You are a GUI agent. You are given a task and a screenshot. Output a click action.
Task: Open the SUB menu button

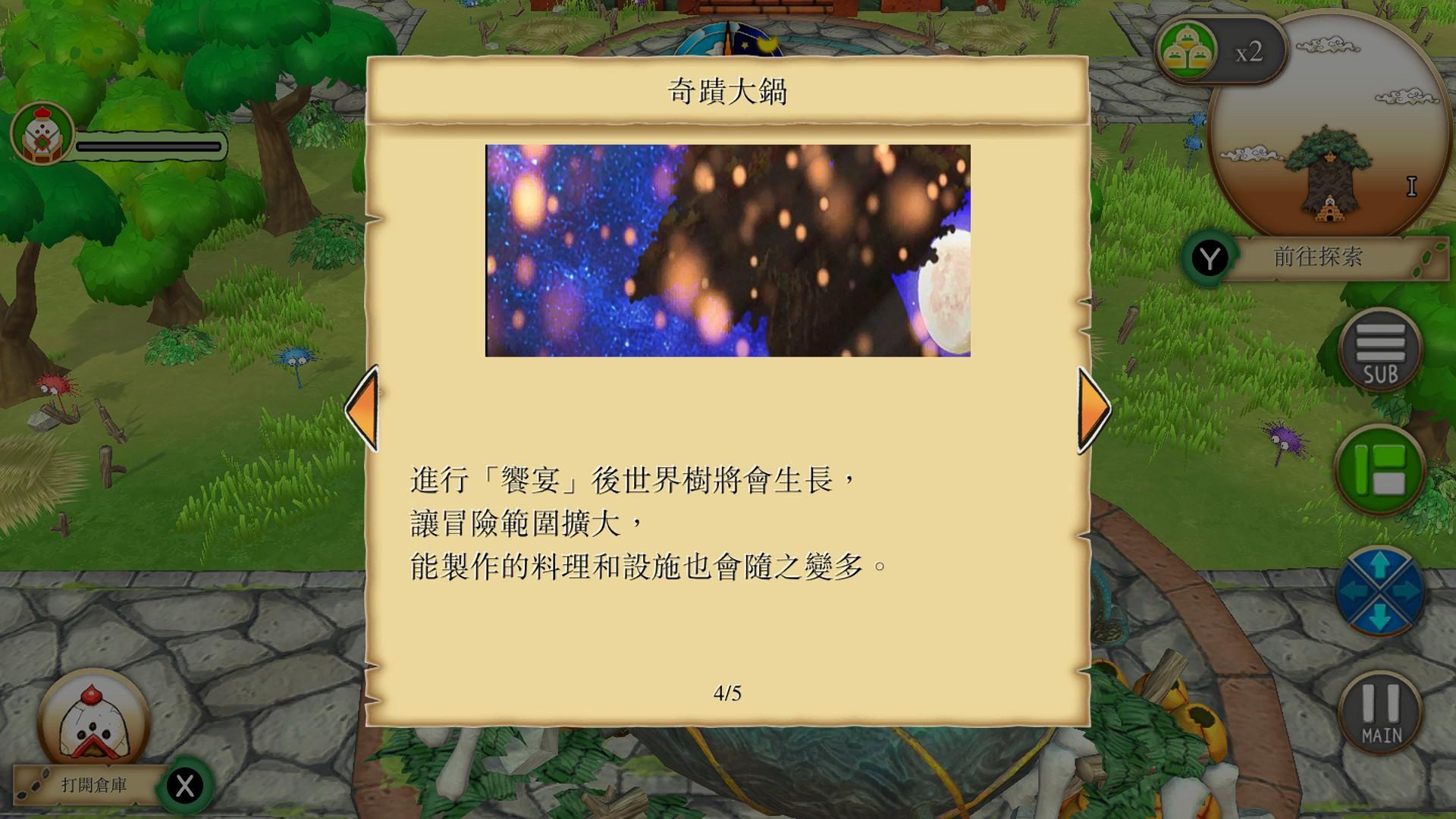coord(1379,352)
